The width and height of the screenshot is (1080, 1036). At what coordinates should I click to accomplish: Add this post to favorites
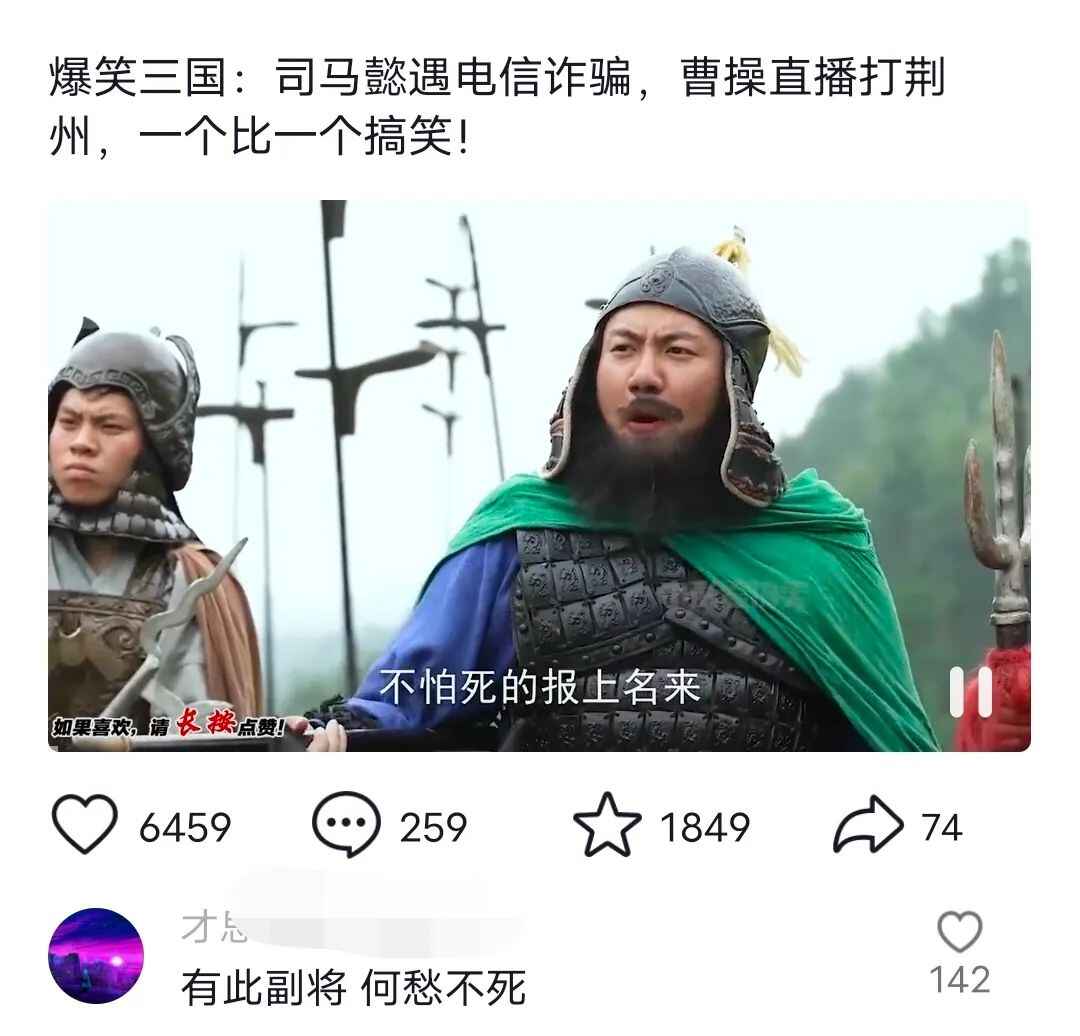tap(607, 826)
